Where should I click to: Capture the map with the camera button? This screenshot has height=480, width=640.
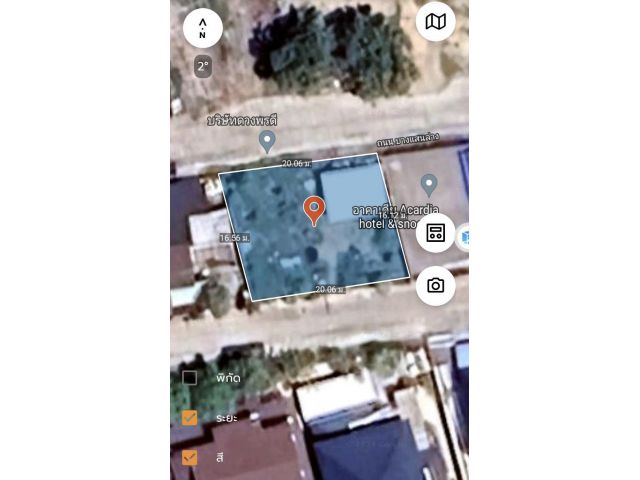pyautogui.click(x=436, y=286)
